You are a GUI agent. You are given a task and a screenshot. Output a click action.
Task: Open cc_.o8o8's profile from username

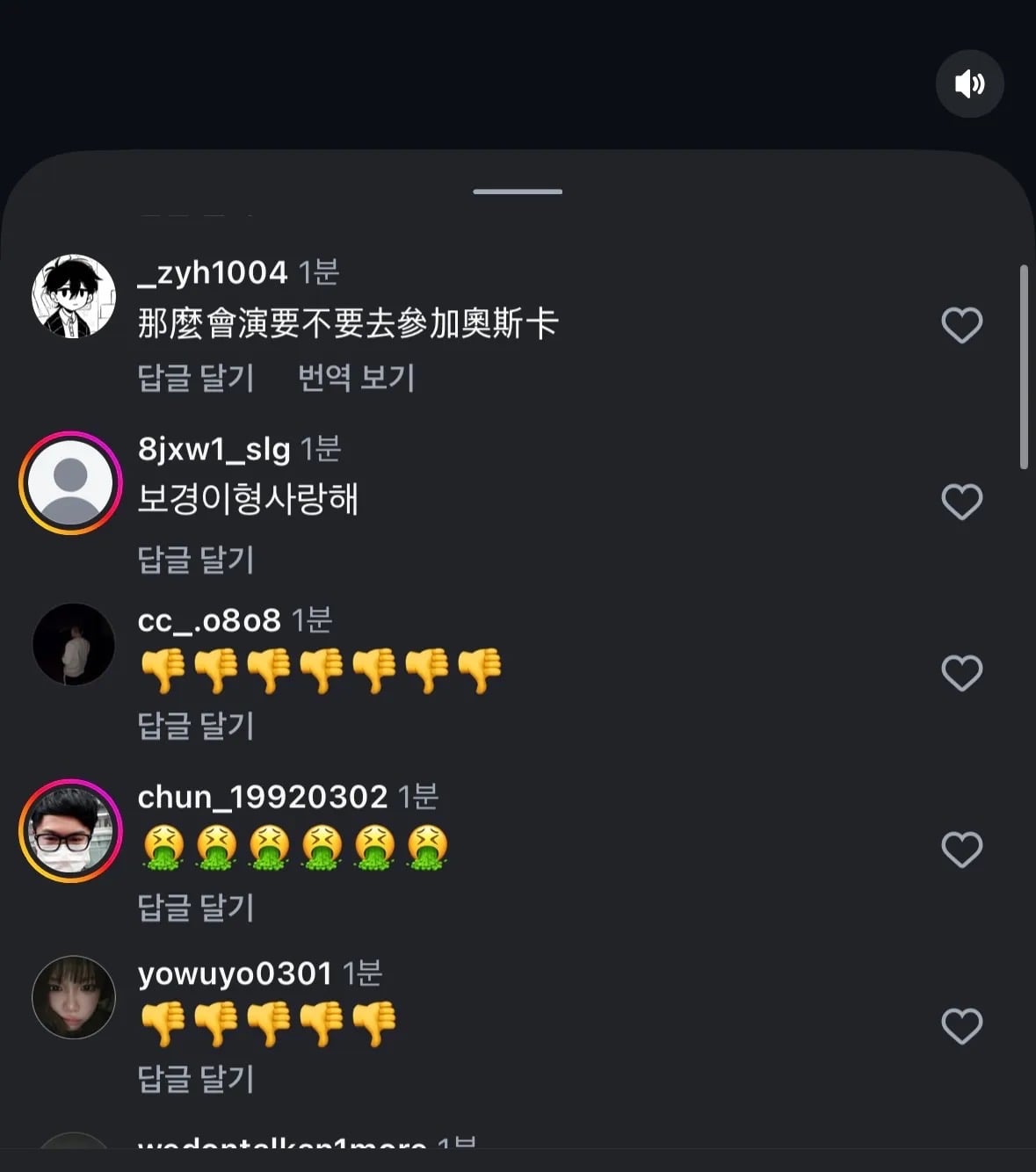[x=209, y=621]
